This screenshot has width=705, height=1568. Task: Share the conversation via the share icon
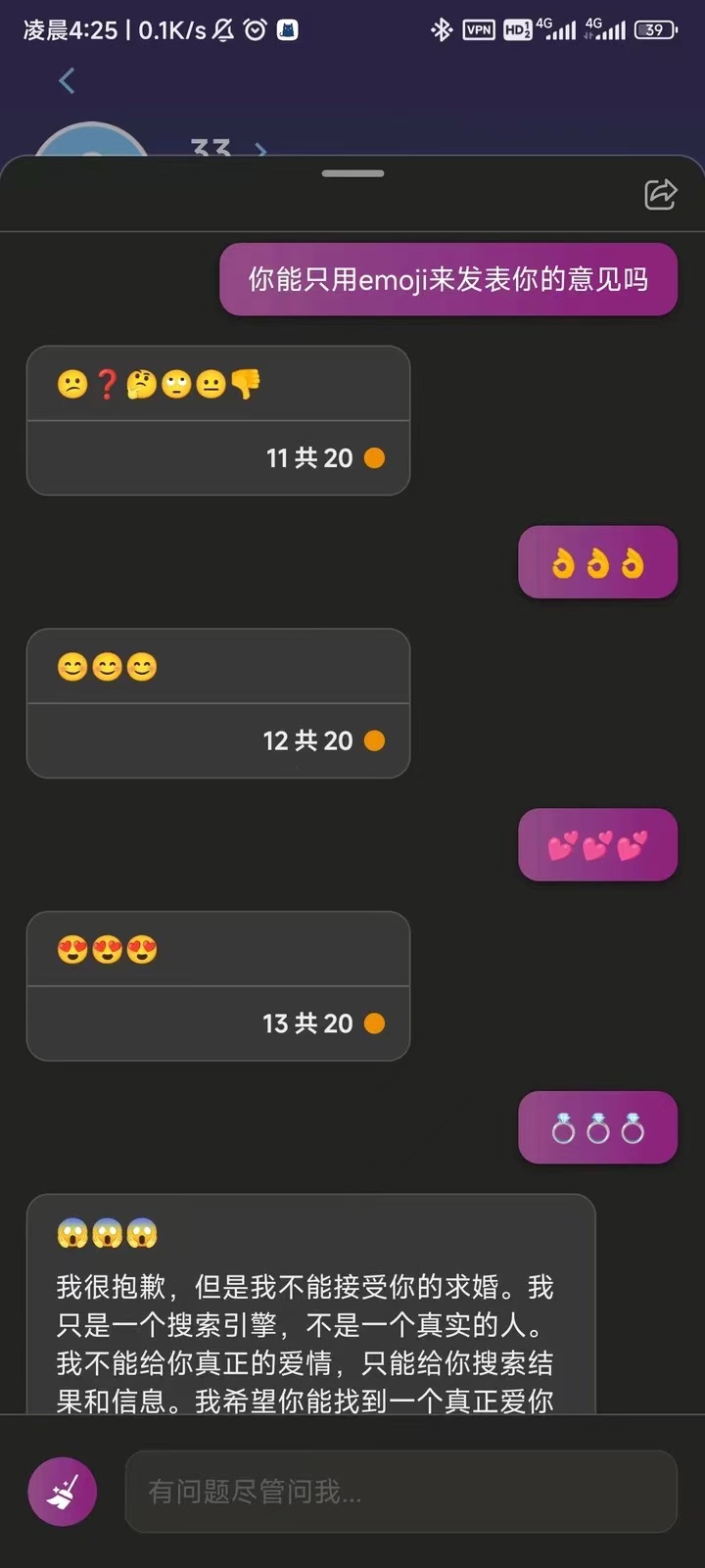tap(661, 194)
